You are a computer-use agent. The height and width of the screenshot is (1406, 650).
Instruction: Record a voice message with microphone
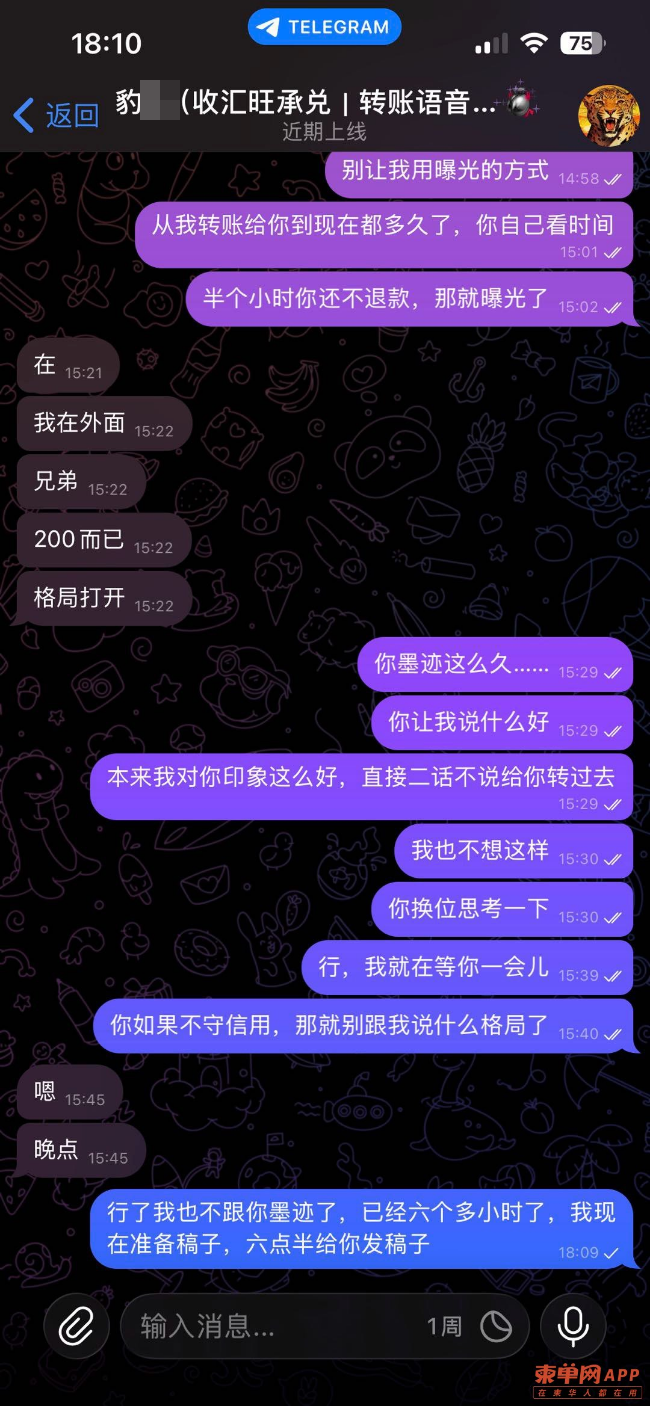click(x=573, y=1326)
